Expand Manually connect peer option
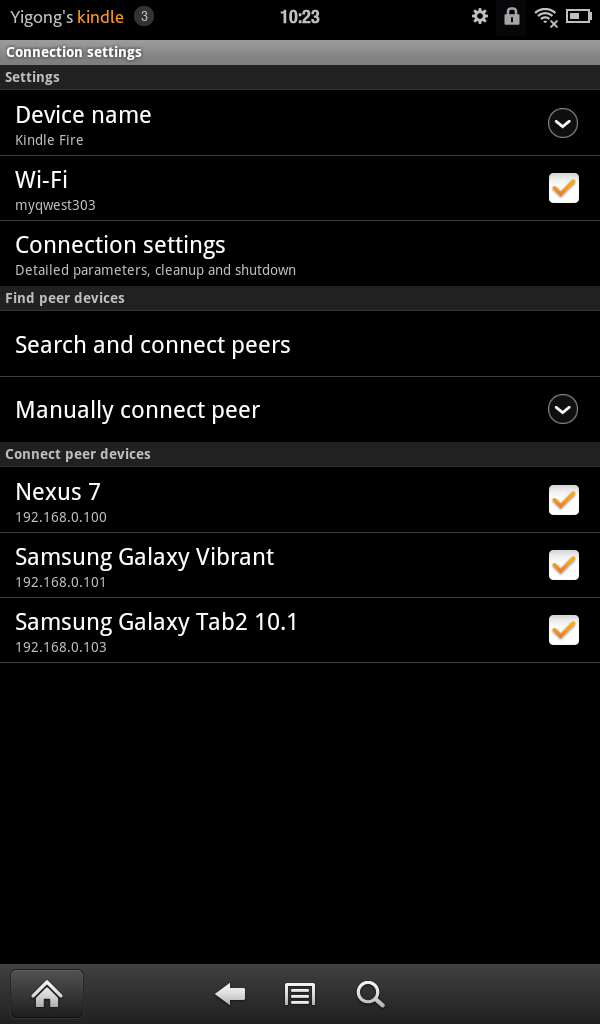The height and width of the screenshot is (1024, 600). pyautogui.click(x=563, y=409)
